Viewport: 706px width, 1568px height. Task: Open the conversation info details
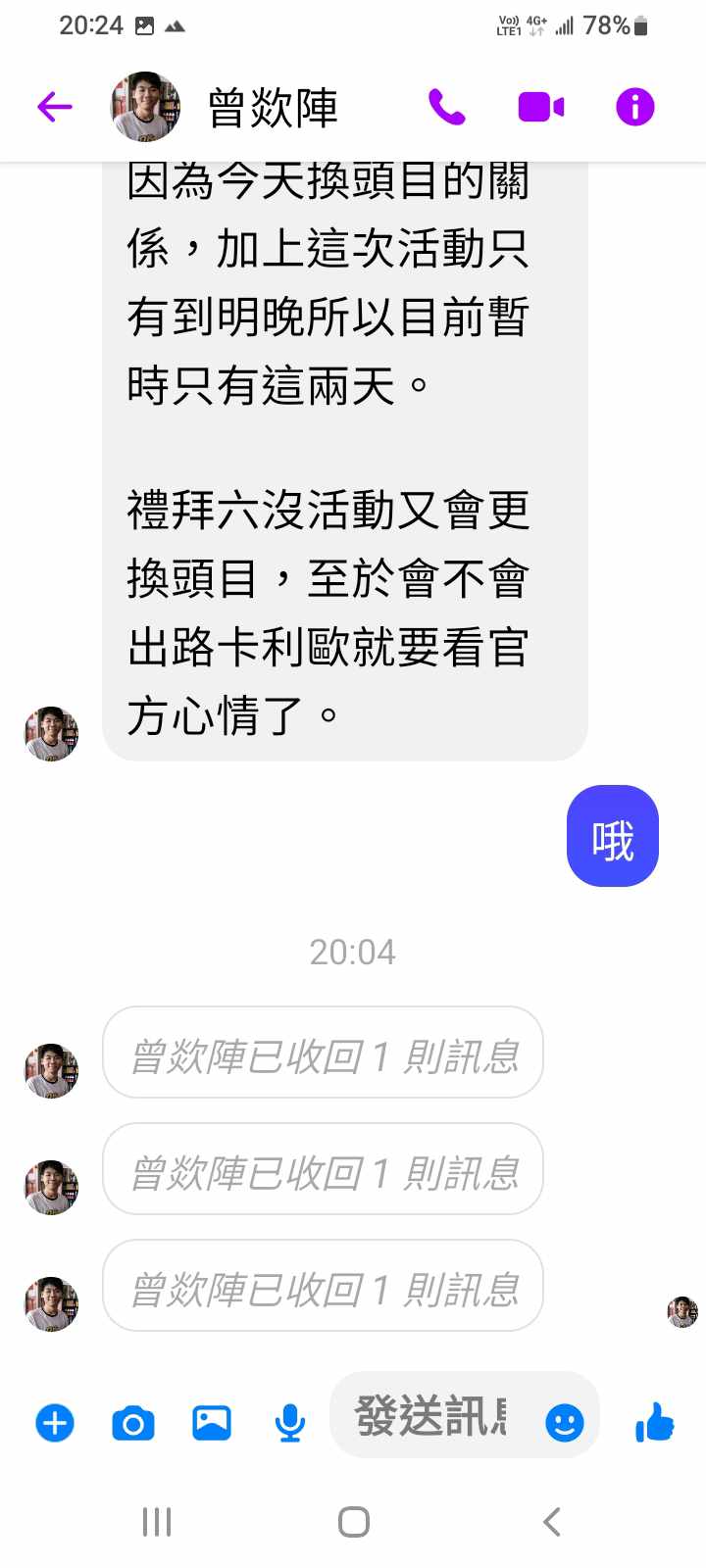(634, 107)
